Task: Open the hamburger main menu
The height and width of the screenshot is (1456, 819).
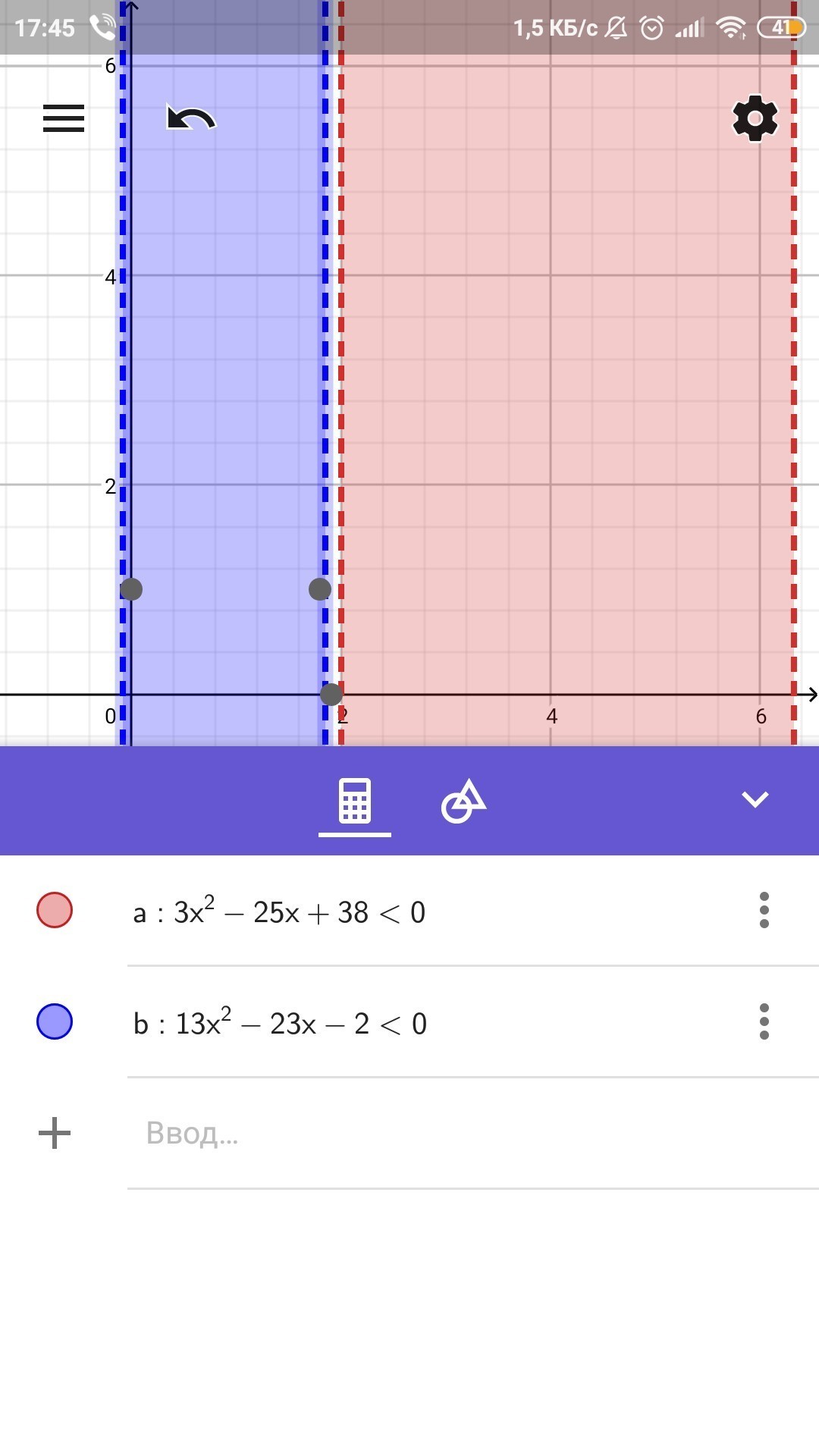Action: pyautogui.click(x=64, y=118)
